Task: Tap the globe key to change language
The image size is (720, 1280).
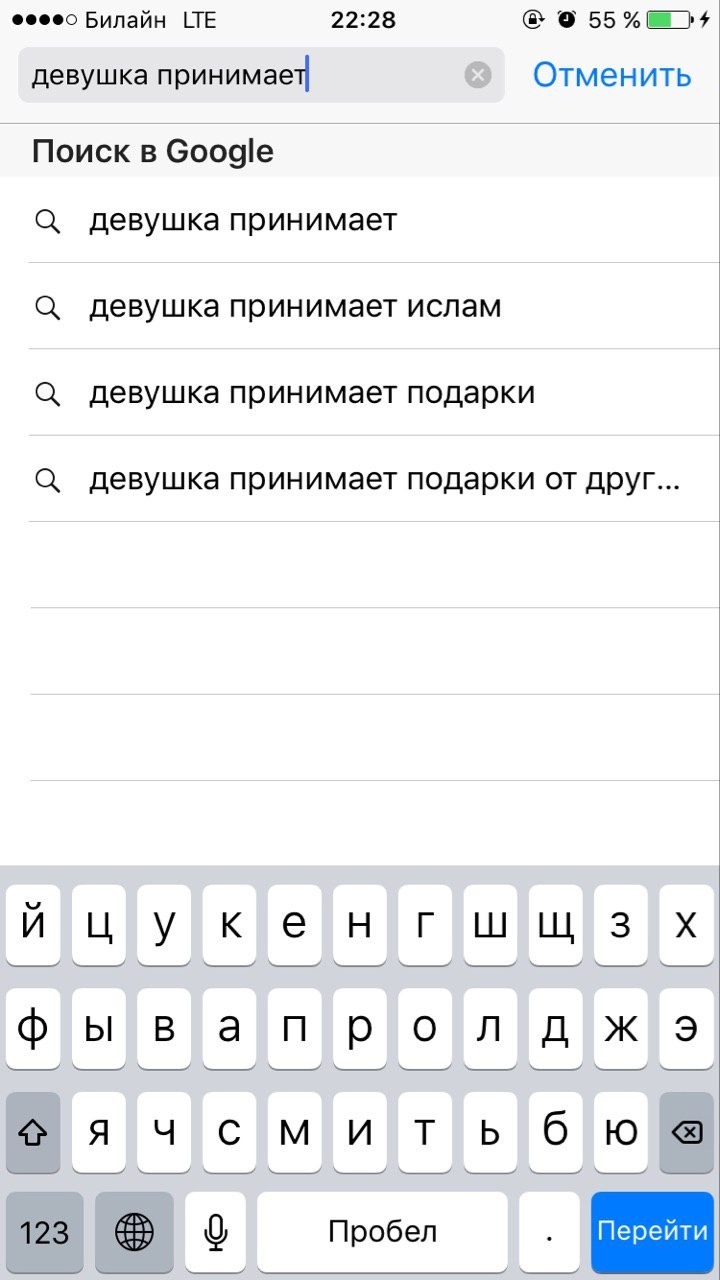Action: [x=134, y=1231]
